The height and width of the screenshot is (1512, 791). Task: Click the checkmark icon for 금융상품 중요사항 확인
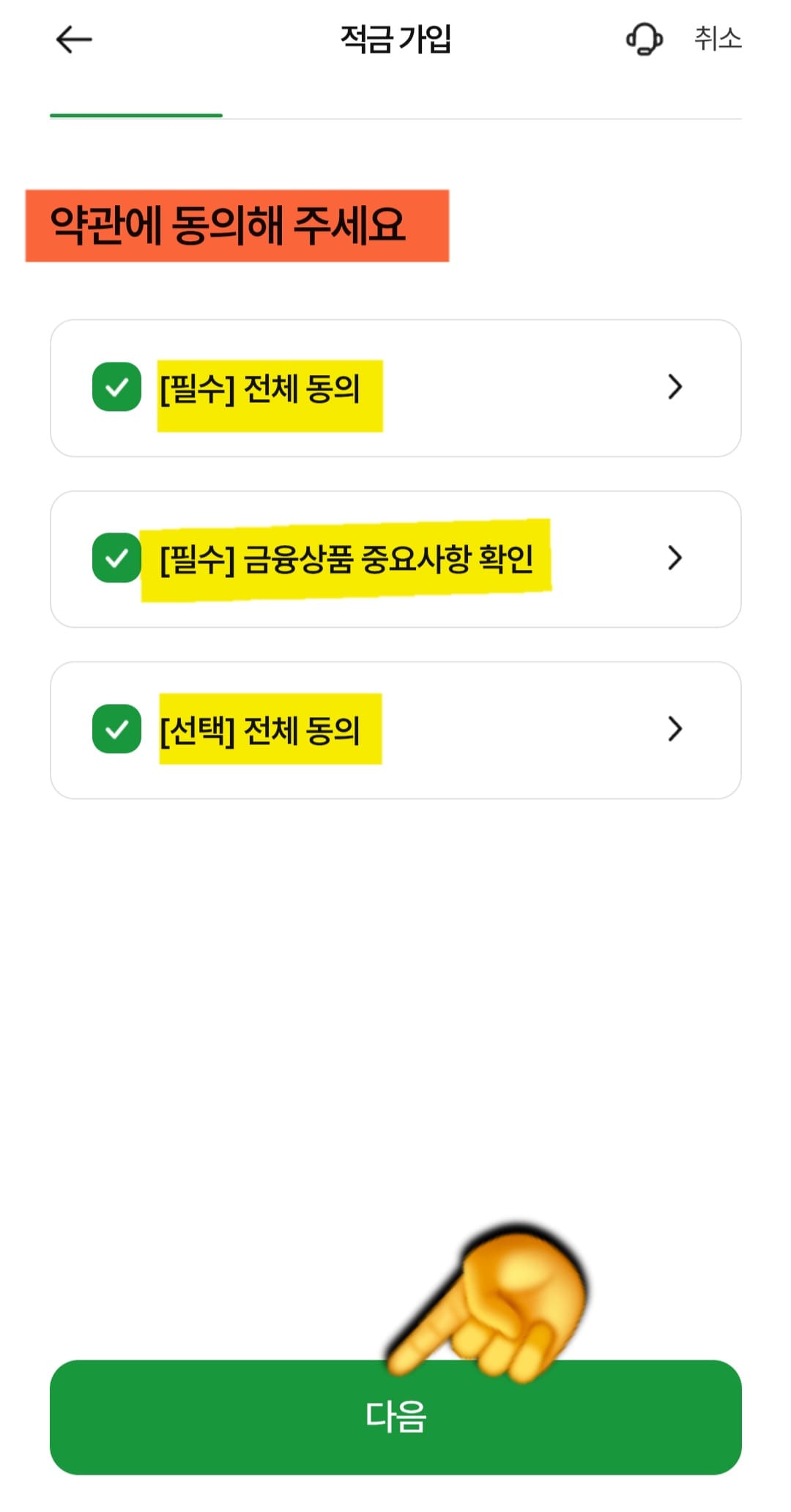click(x=116, y=559)
